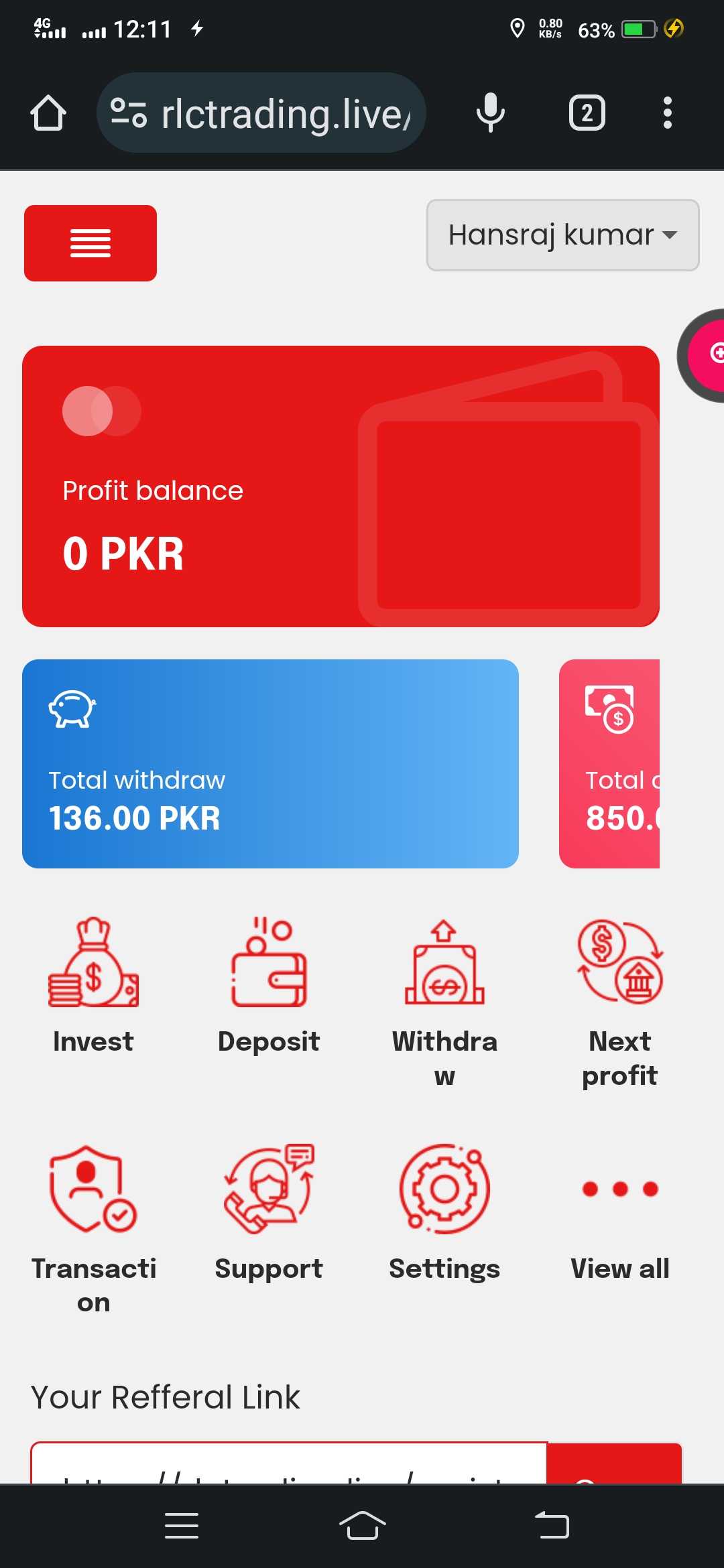
Task: Open the red hamburger menu button
Action: [90, 243]
